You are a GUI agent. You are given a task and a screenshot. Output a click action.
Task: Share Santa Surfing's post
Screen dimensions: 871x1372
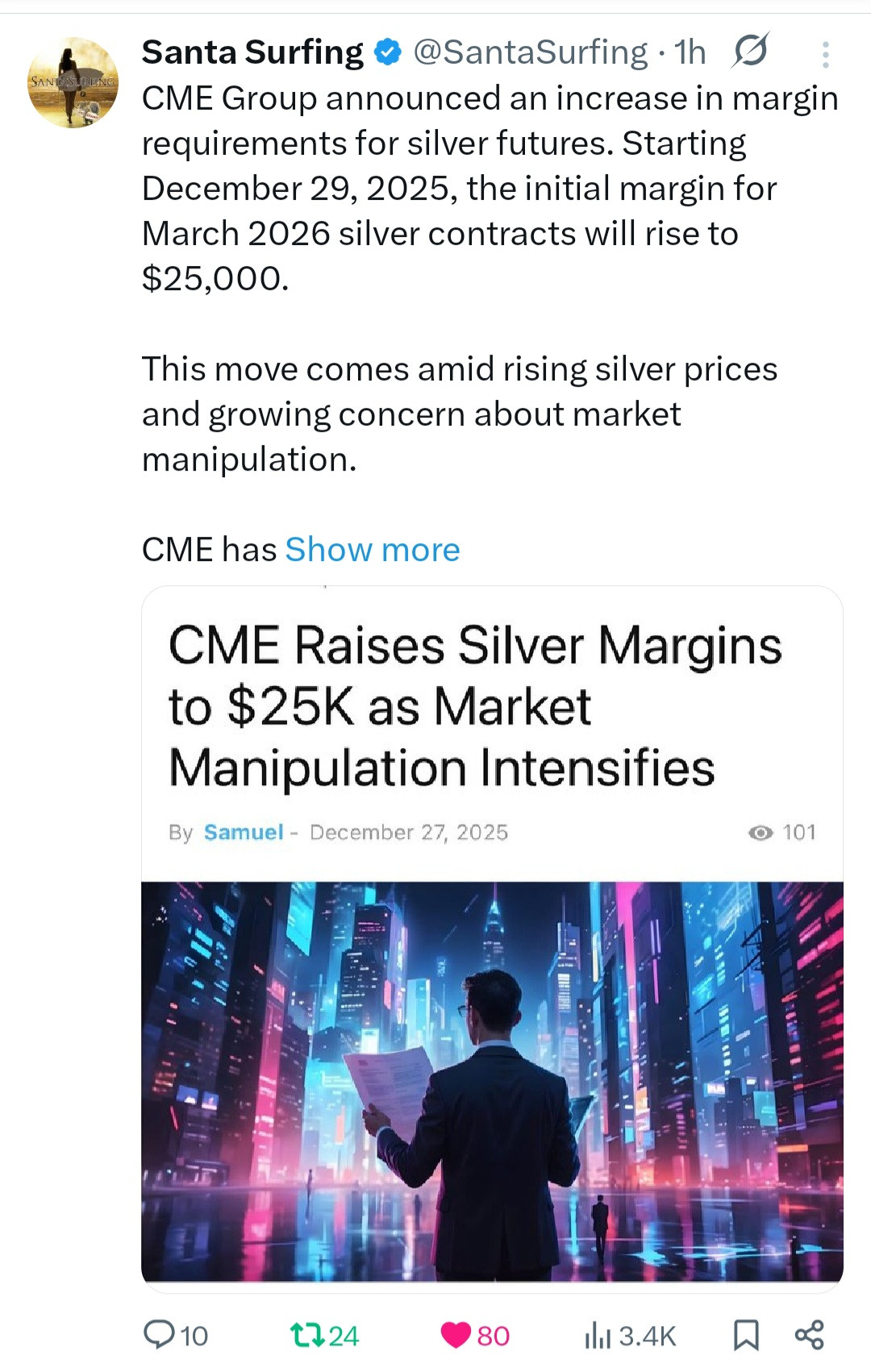click(809, 1335)
